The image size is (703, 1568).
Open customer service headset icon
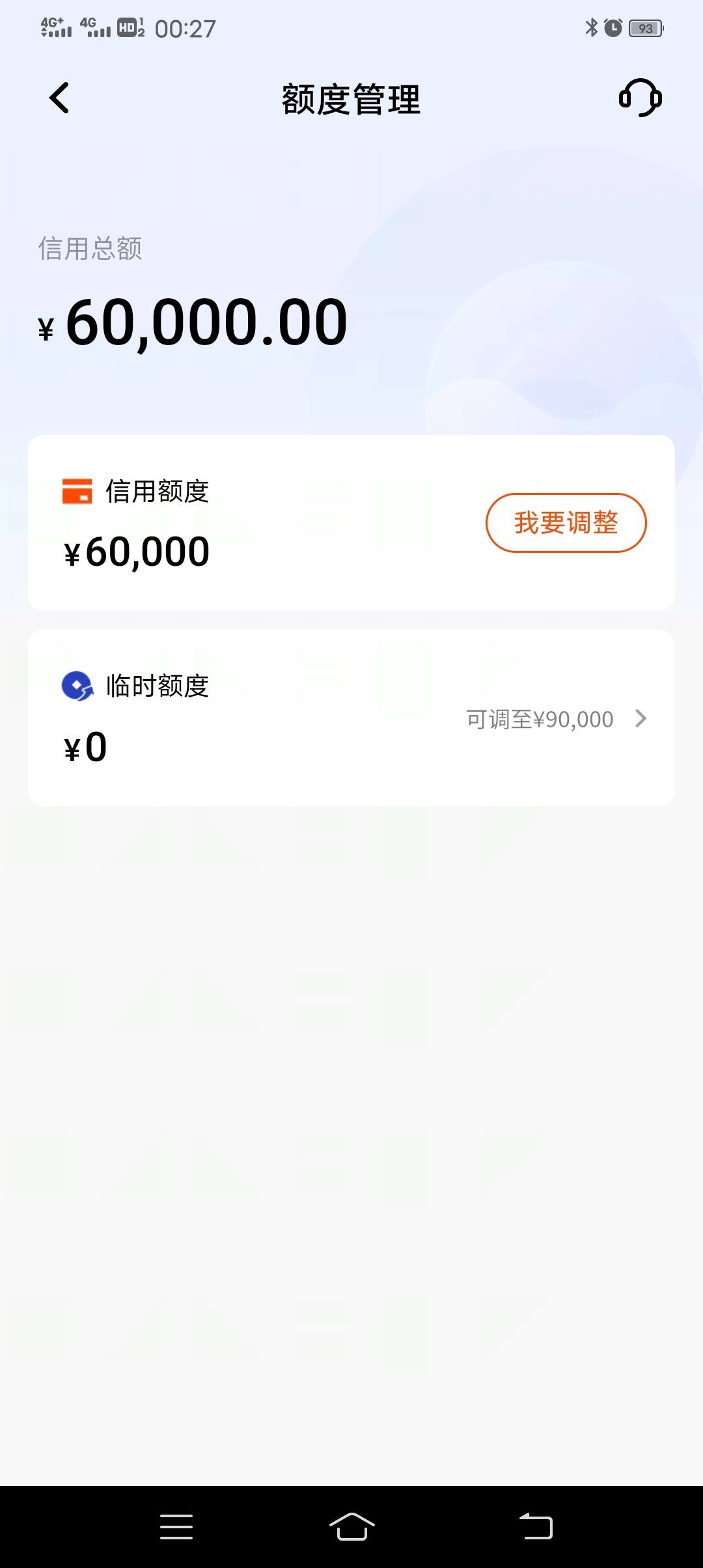pos(640,98)
